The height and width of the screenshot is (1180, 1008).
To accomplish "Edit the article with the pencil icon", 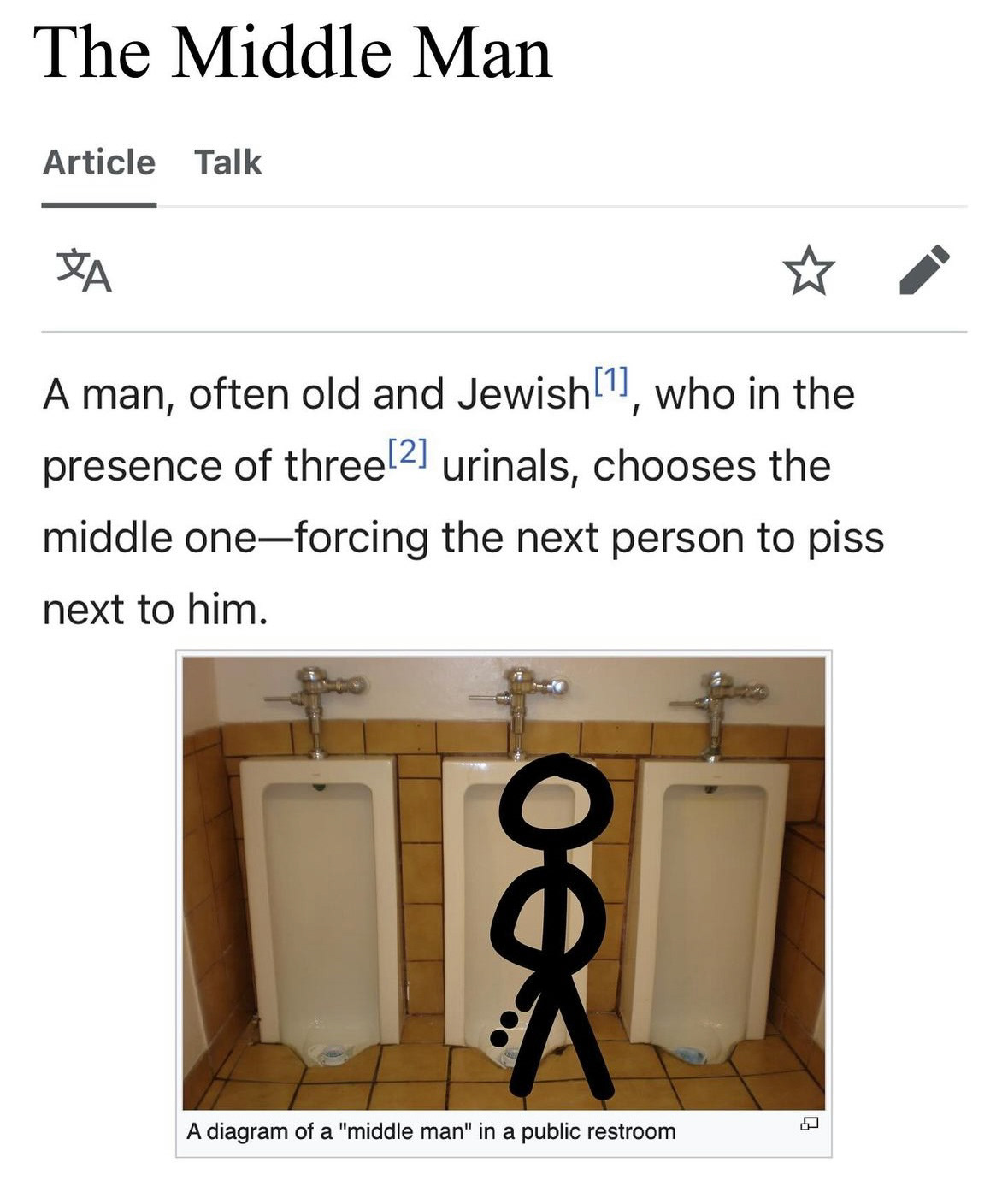I will [925, 270].
